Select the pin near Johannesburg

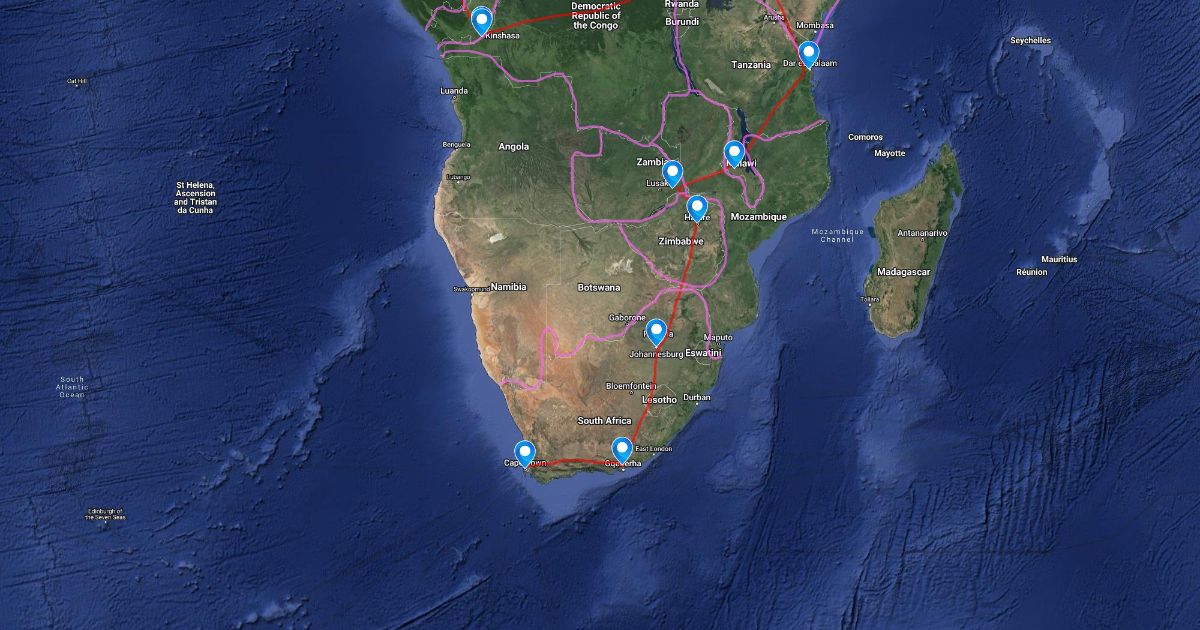click(x=657, y=332)
